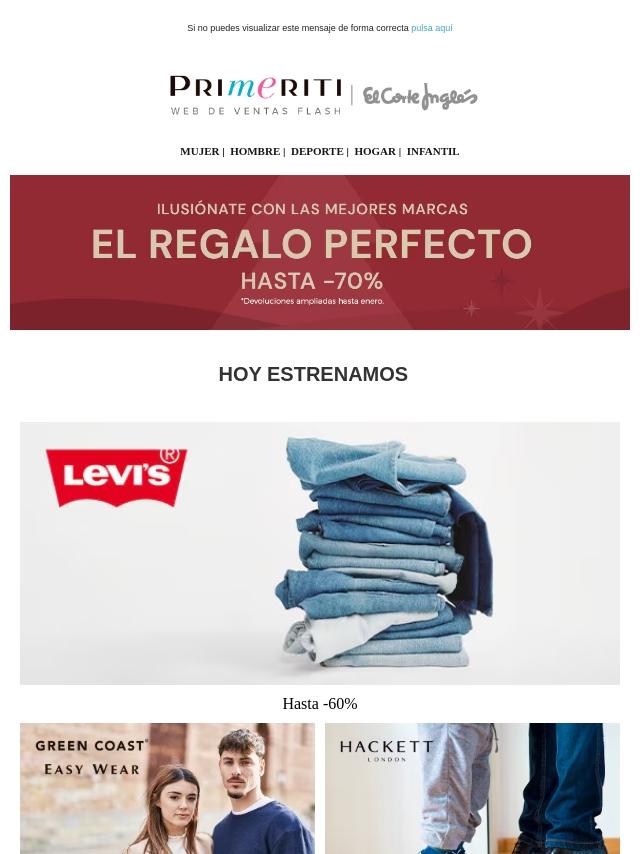The image size is (640, 854).
Task: View the Green Coast Easy Wear sale
Action: tap(167, 788)
